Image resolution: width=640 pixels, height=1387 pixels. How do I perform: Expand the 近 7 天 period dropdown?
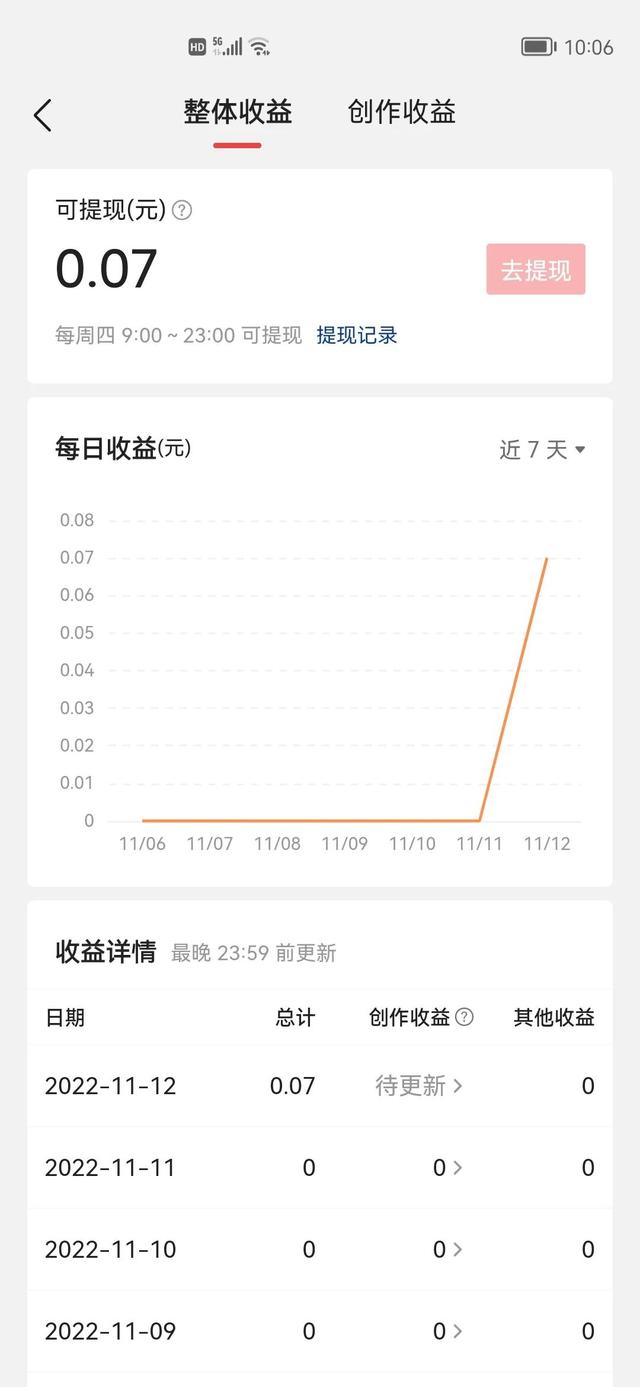(x=542, y=450)
